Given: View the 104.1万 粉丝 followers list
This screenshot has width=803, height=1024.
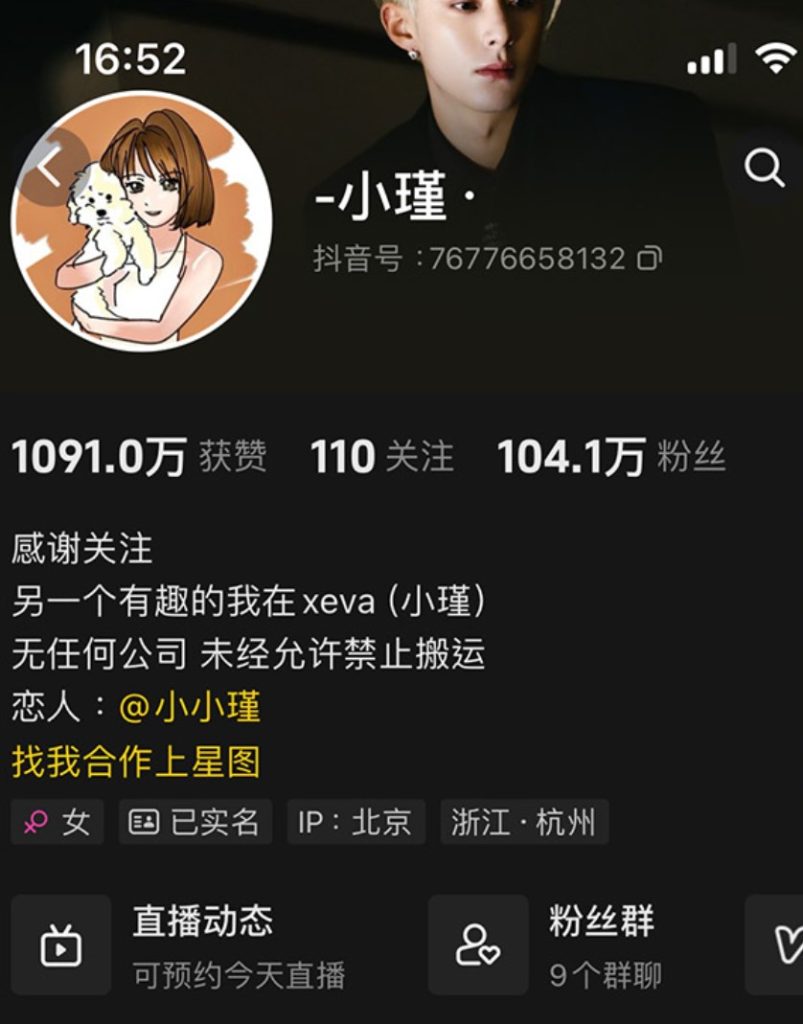Looking at the screenshot, I should click(611, 458).
